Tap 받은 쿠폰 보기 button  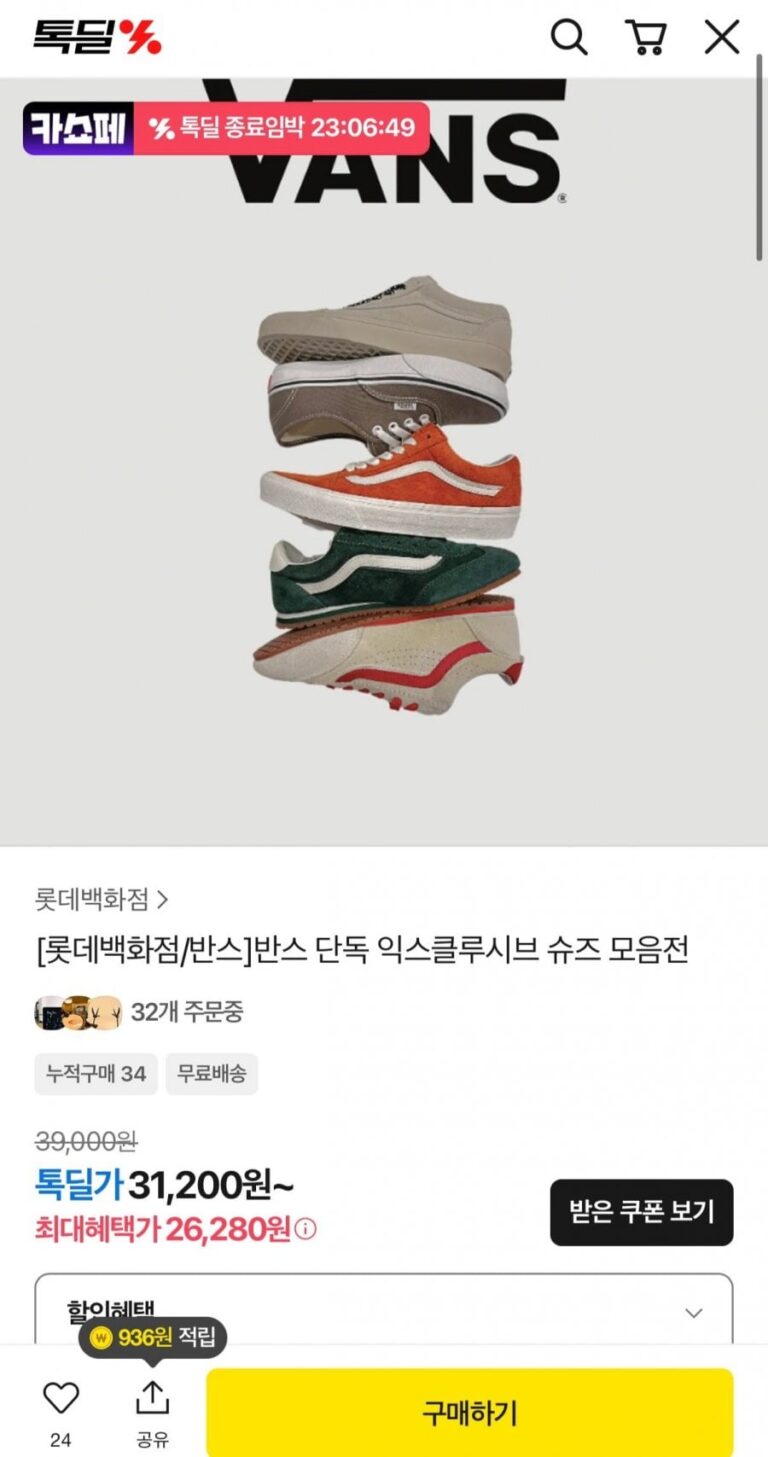(x=641, y=1212)
